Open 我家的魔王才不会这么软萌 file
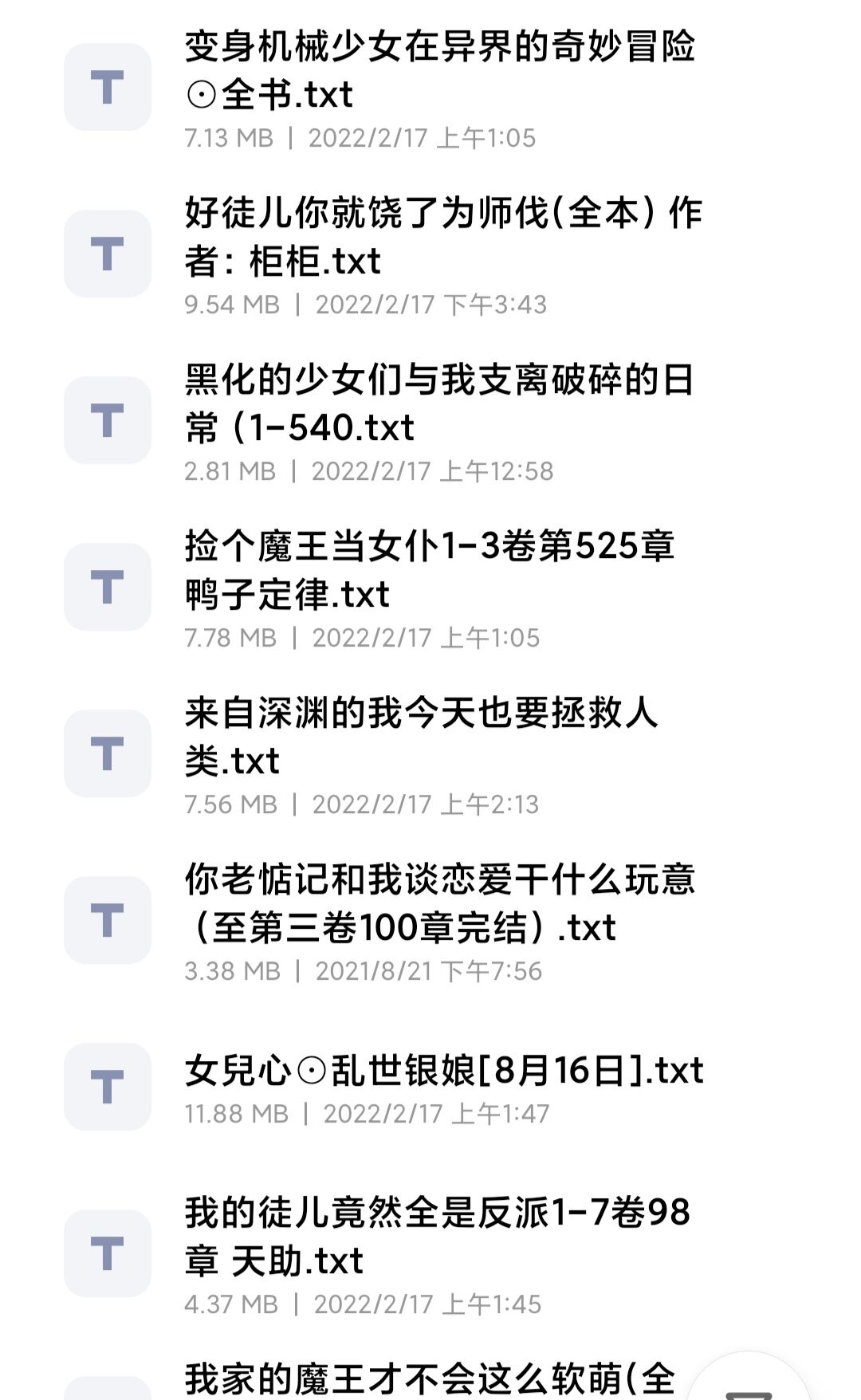The height and width of the screenshot is (1400, 861). coord(429,1380)
